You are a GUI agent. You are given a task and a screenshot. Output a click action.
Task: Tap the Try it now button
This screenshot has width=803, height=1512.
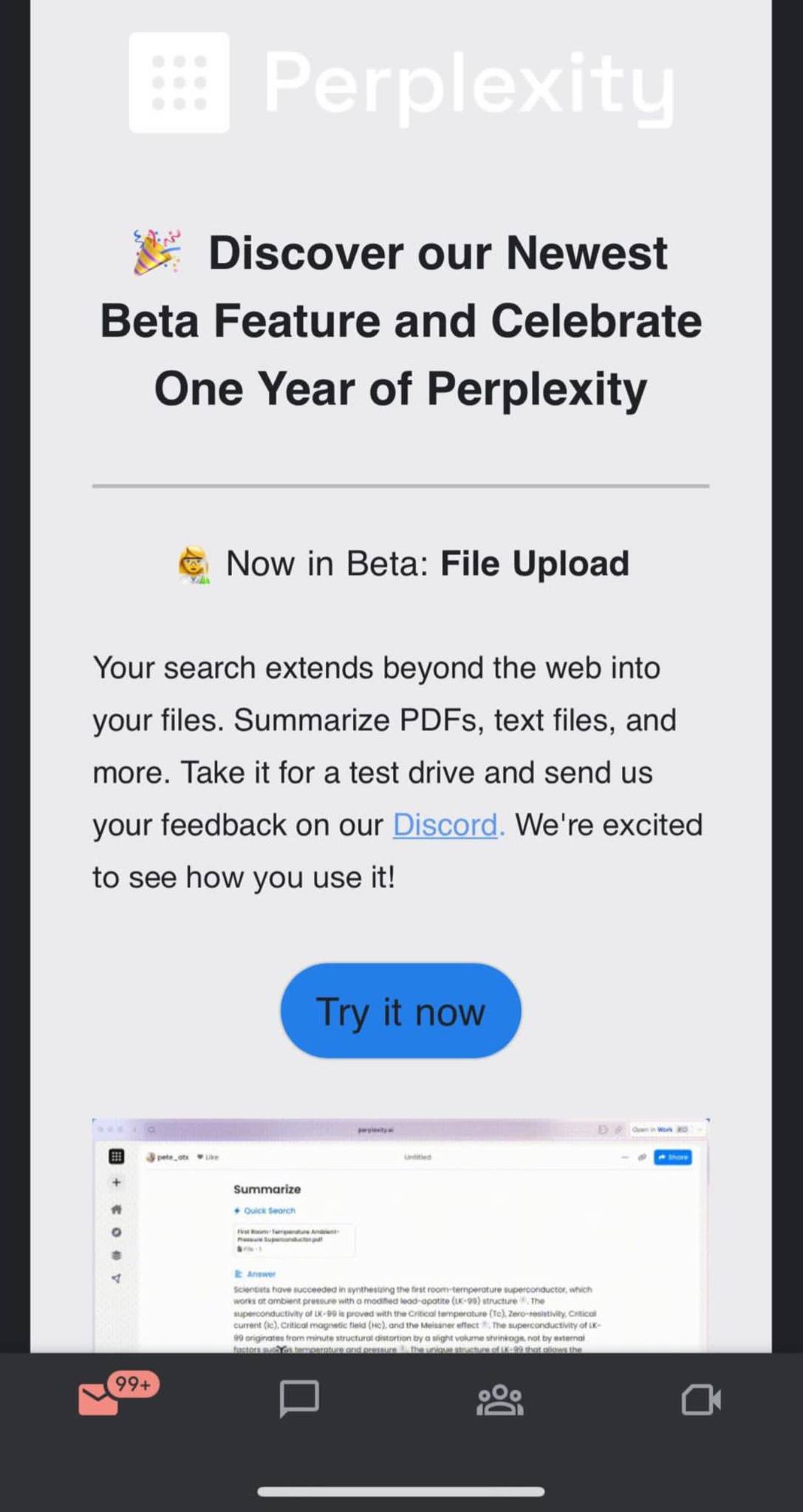coord(400,1011)
